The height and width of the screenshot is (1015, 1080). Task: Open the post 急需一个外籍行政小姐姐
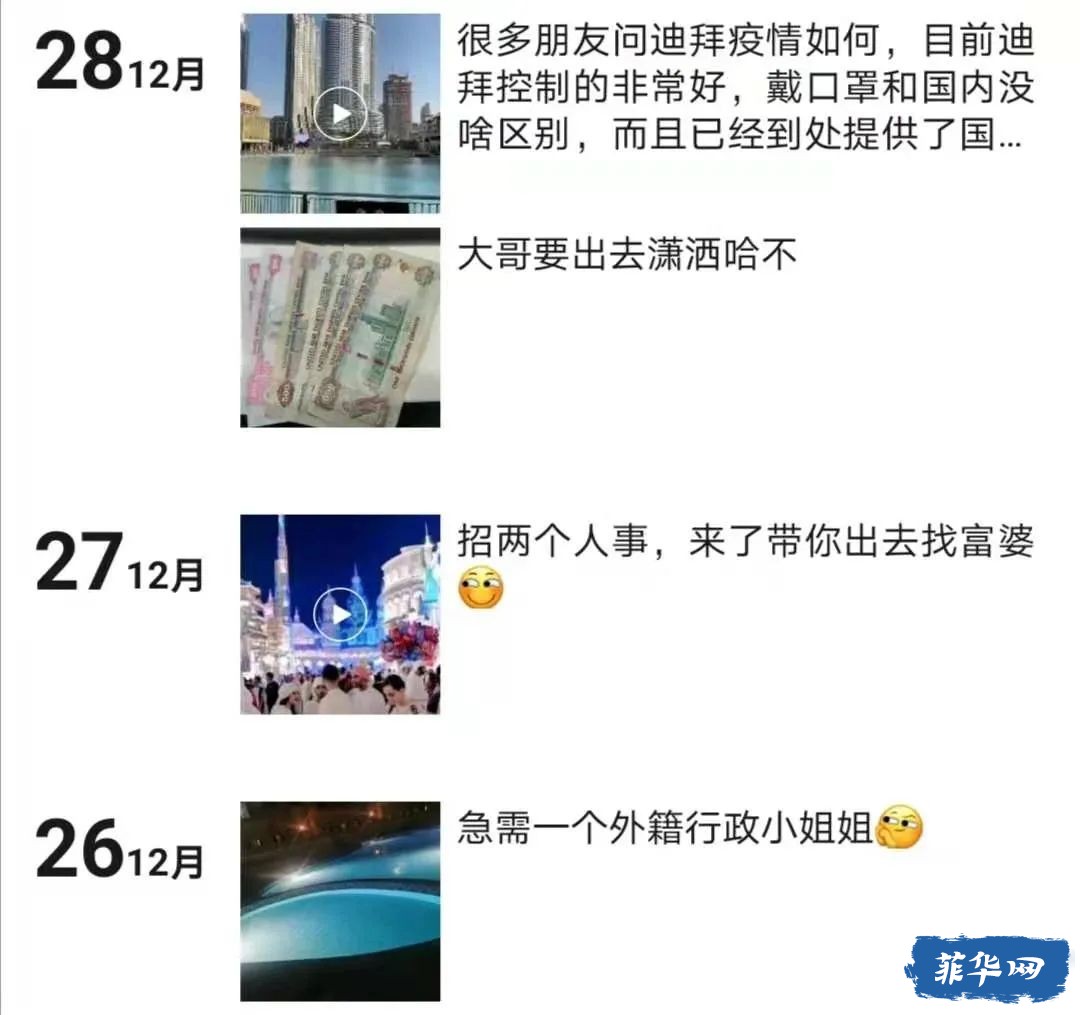665,829
